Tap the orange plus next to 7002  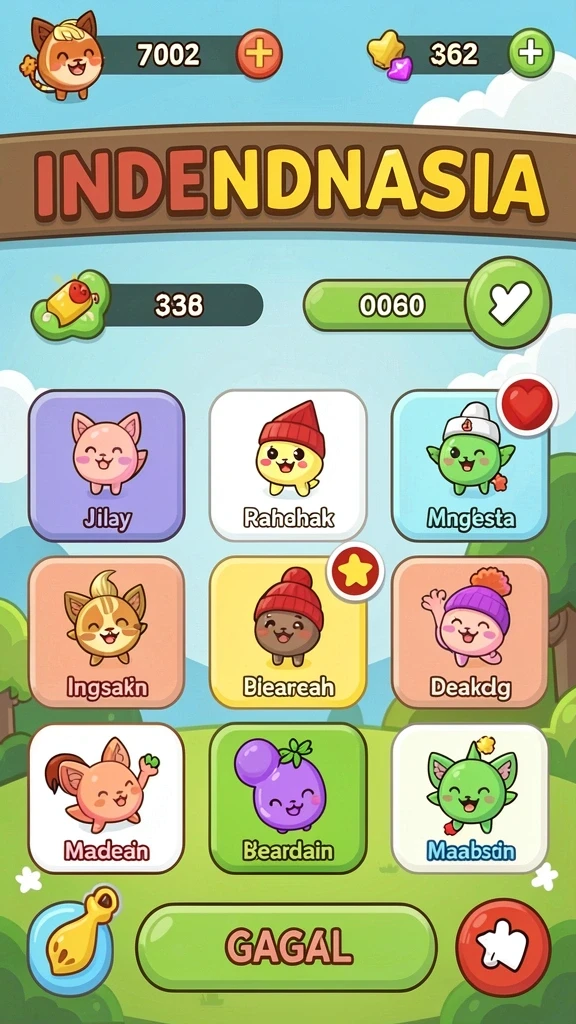tap(259, 54)
